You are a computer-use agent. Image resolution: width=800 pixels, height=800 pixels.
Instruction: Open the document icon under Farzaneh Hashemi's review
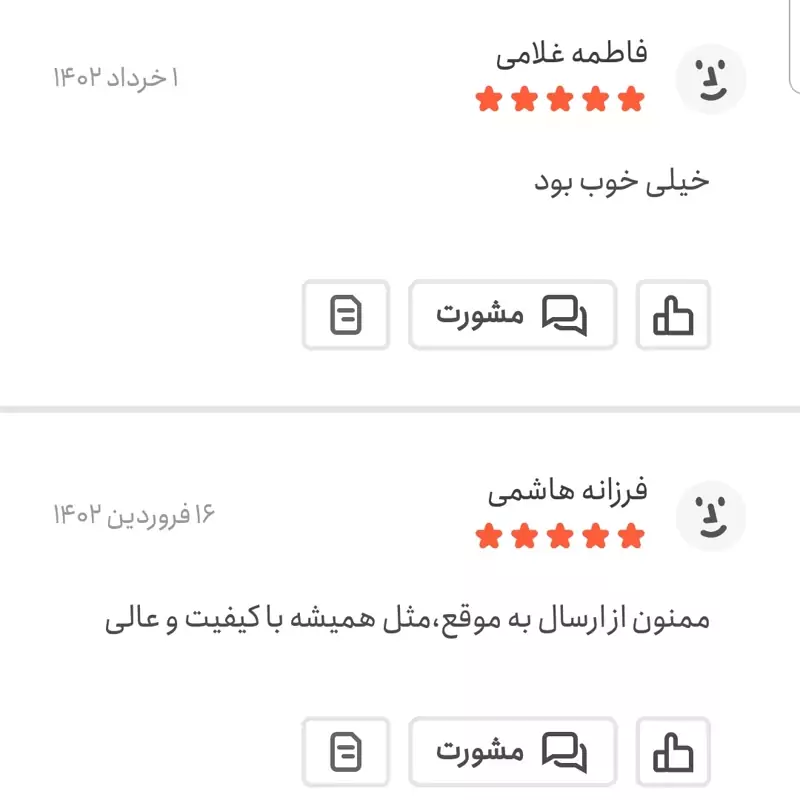click(346, 750)
